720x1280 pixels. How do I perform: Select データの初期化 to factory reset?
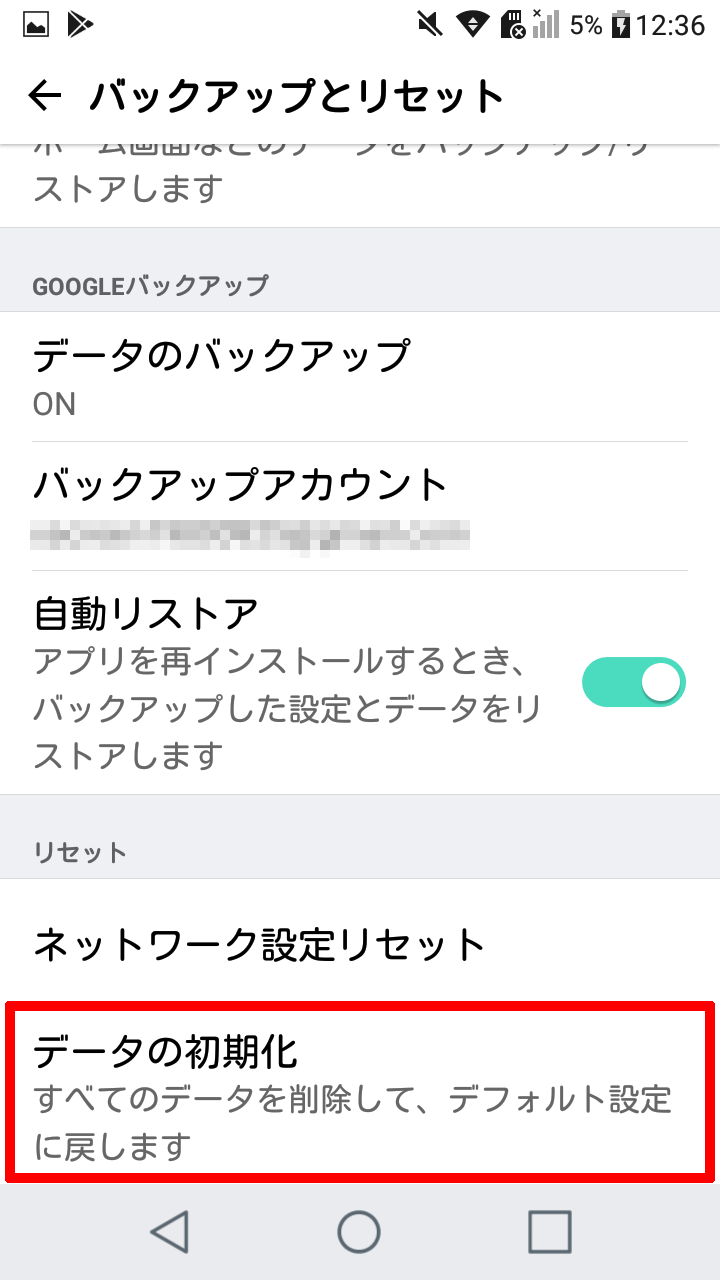[360, 1092]
